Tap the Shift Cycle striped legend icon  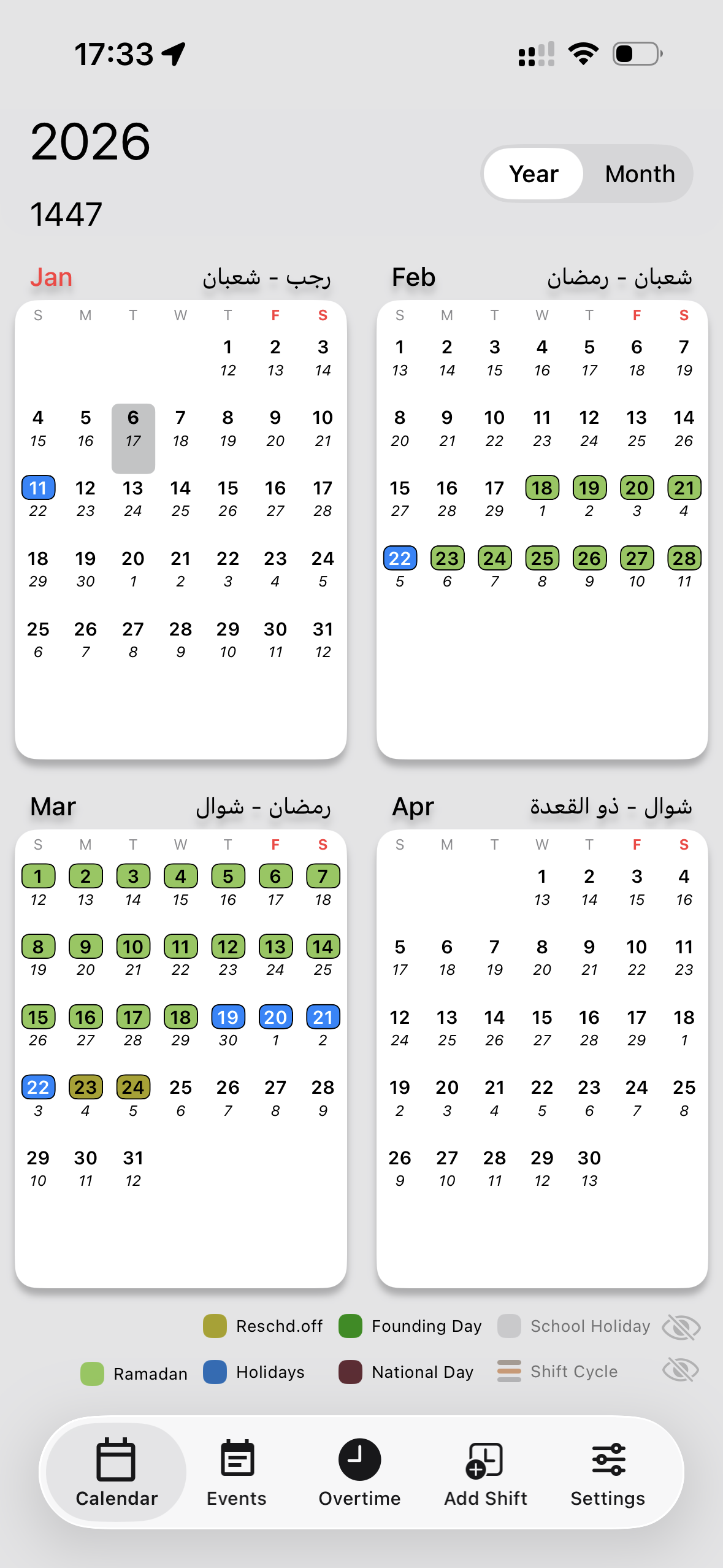[509, 1372]
